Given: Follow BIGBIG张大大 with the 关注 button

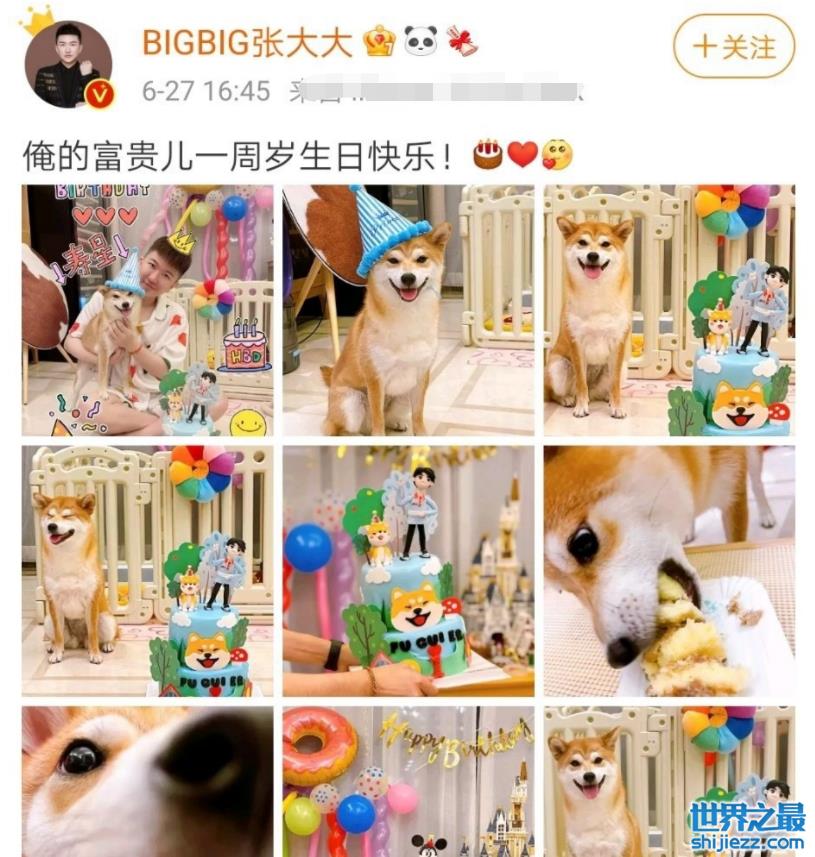Looking at the screenshot, I should click(733, 46).
